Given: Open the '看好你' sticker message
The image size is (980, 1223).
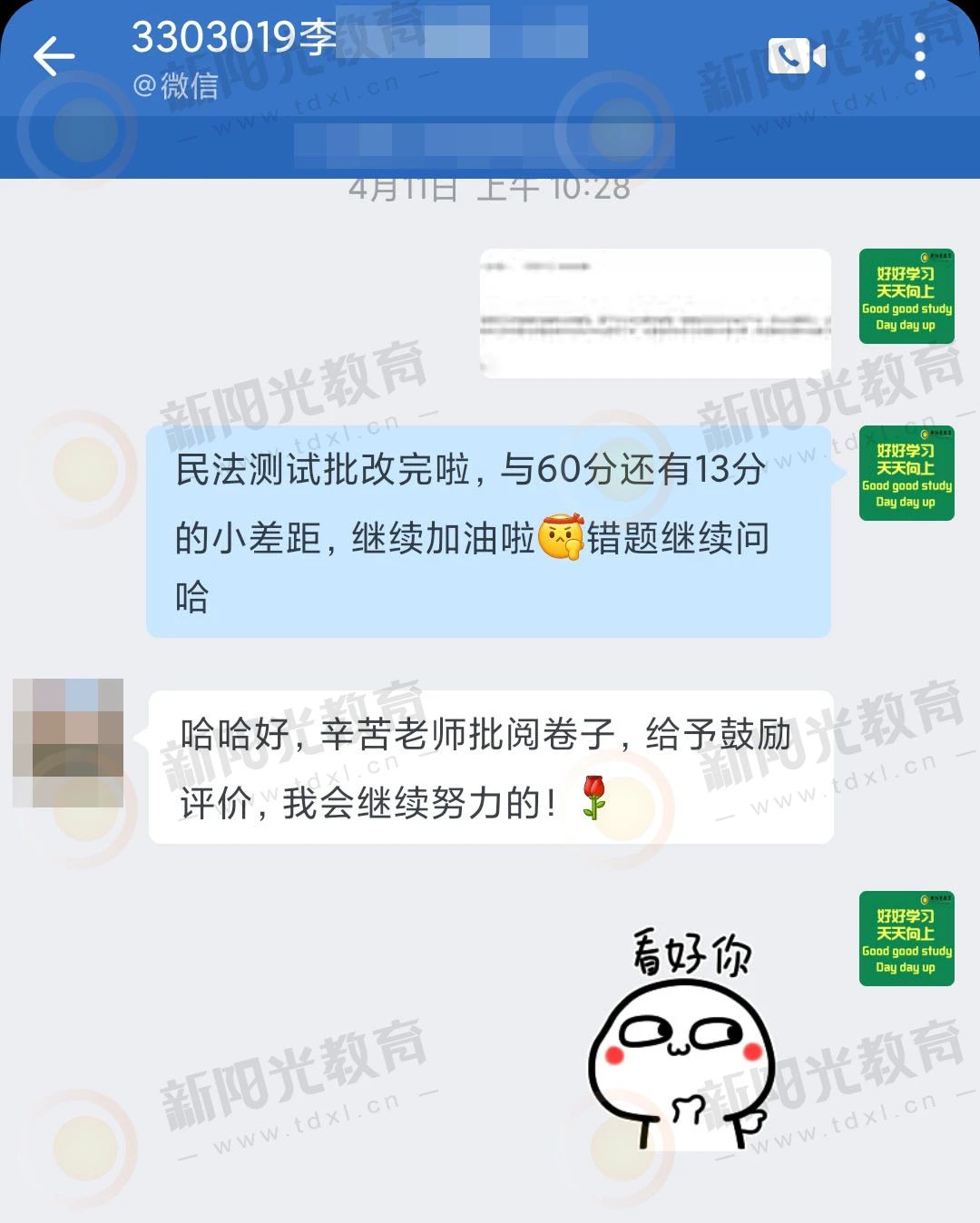Looking at the screenshot, I should point(682,1037).
